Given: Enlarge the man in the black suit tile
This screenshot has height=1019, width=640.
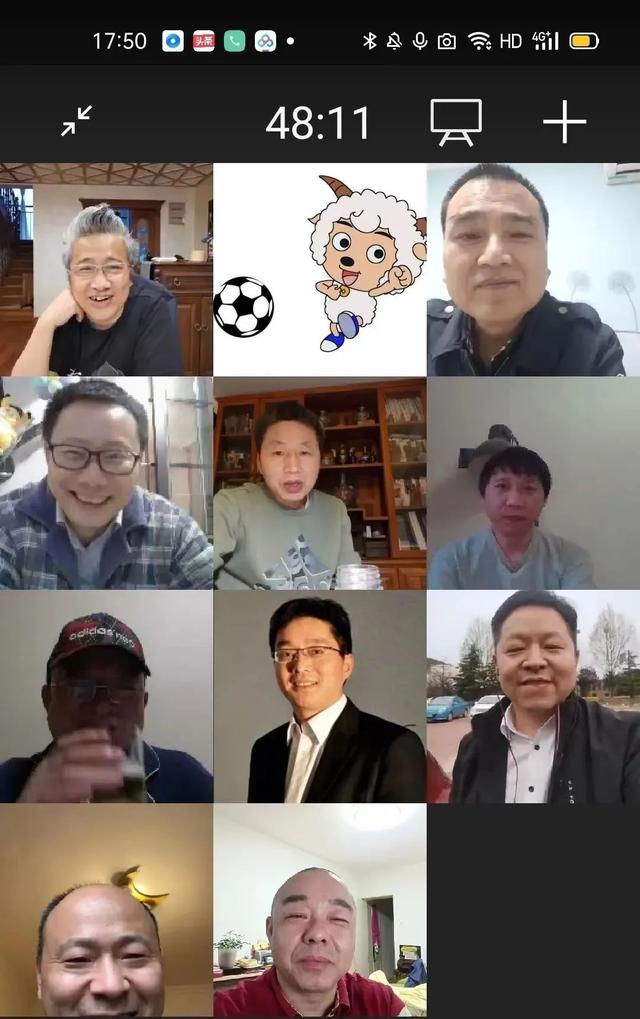Looking at the screenshot, I should click(x=320, y=697).
